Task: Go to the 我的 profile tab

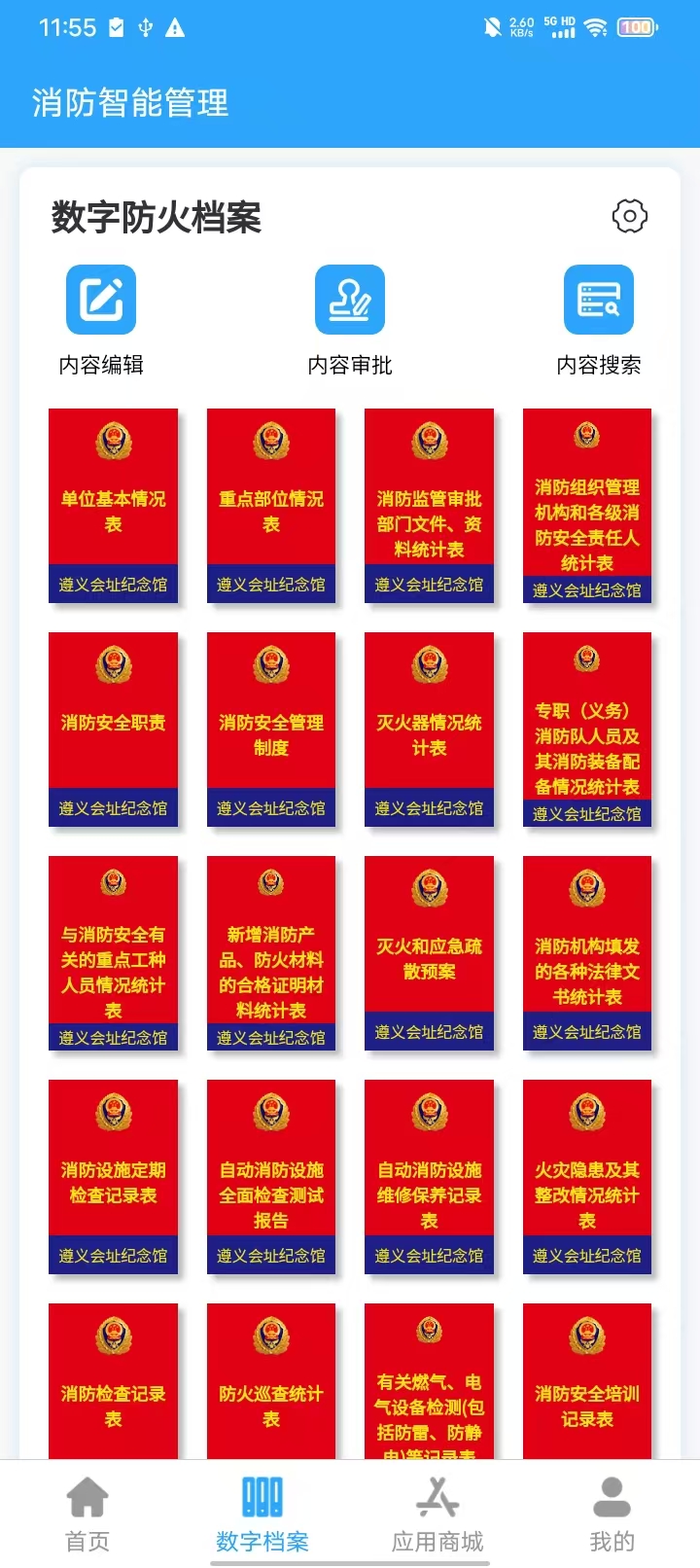Action: [x=612, y=1514]
